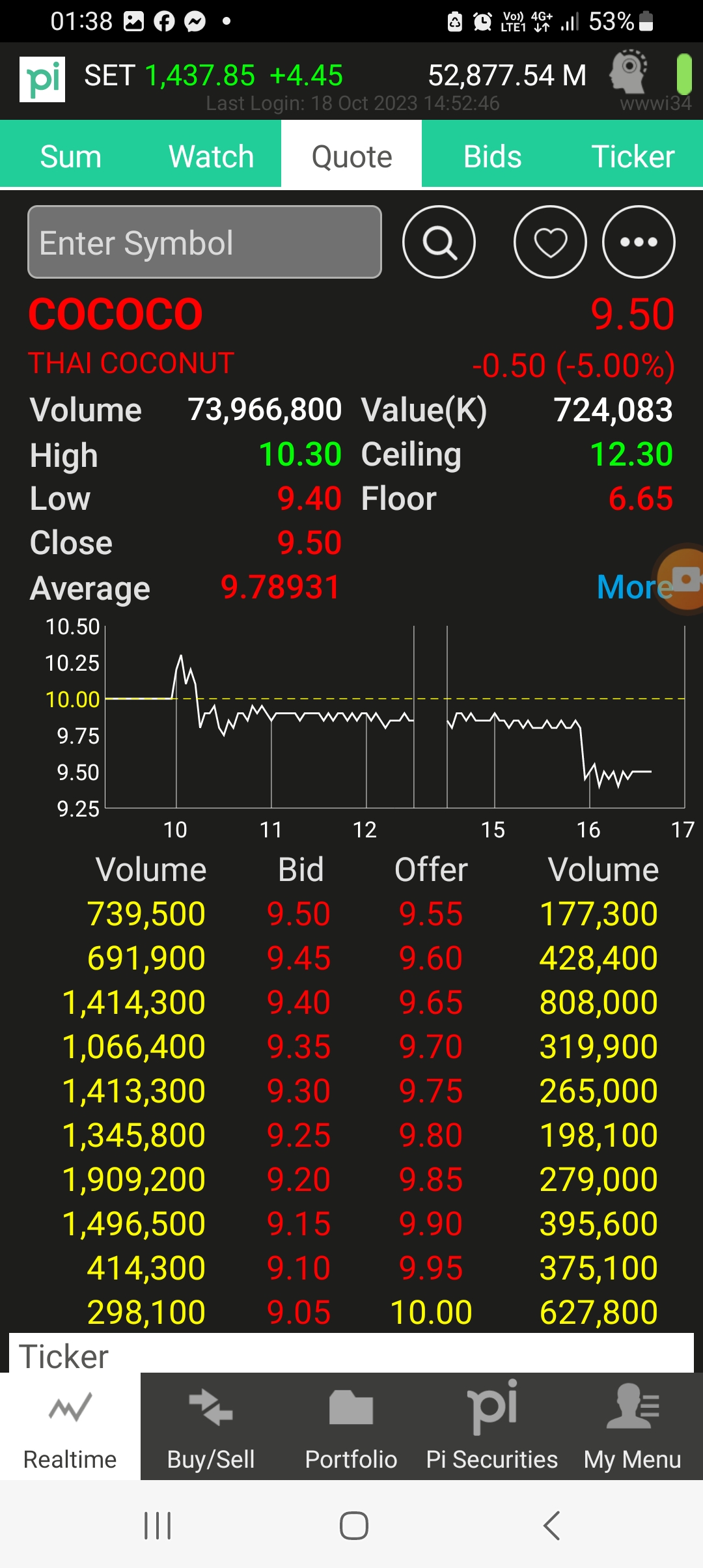This screenshot has height=1568, width=703.
Task: Tap the Enter Symbol field
Action: pos(204,242)
